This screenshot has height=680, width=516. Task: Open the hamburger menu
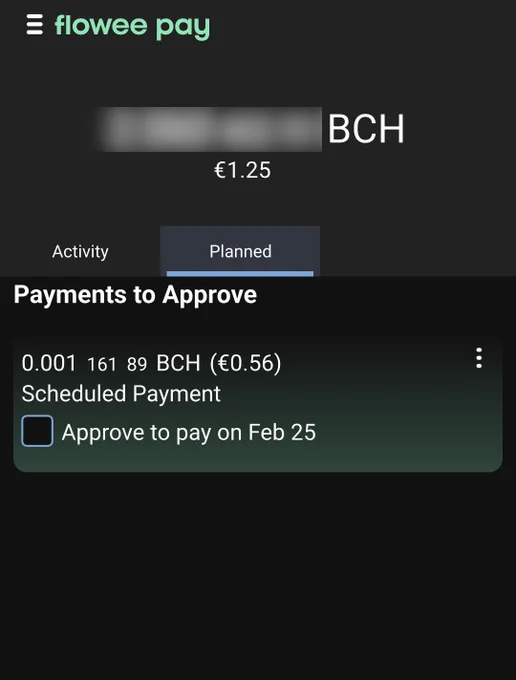point(35,24)
